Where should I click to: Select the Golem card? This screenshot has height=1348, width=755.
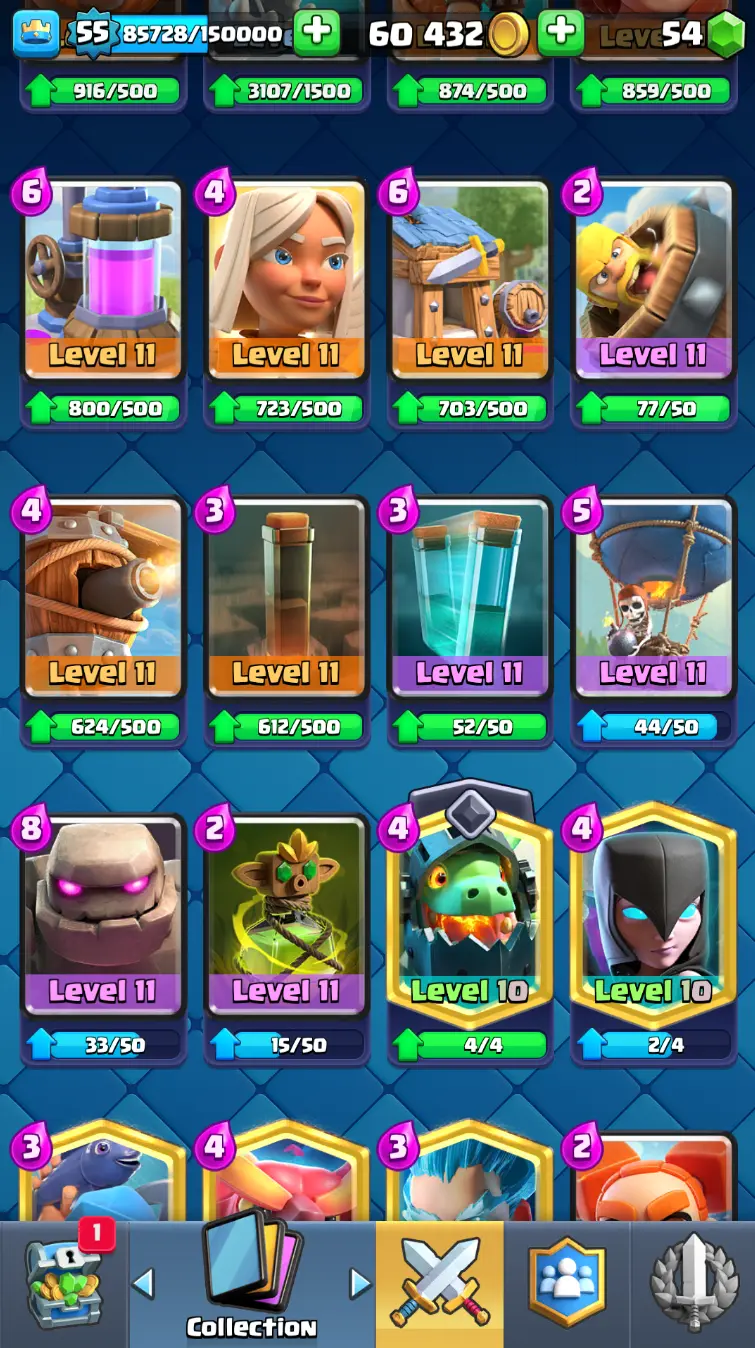103,915
